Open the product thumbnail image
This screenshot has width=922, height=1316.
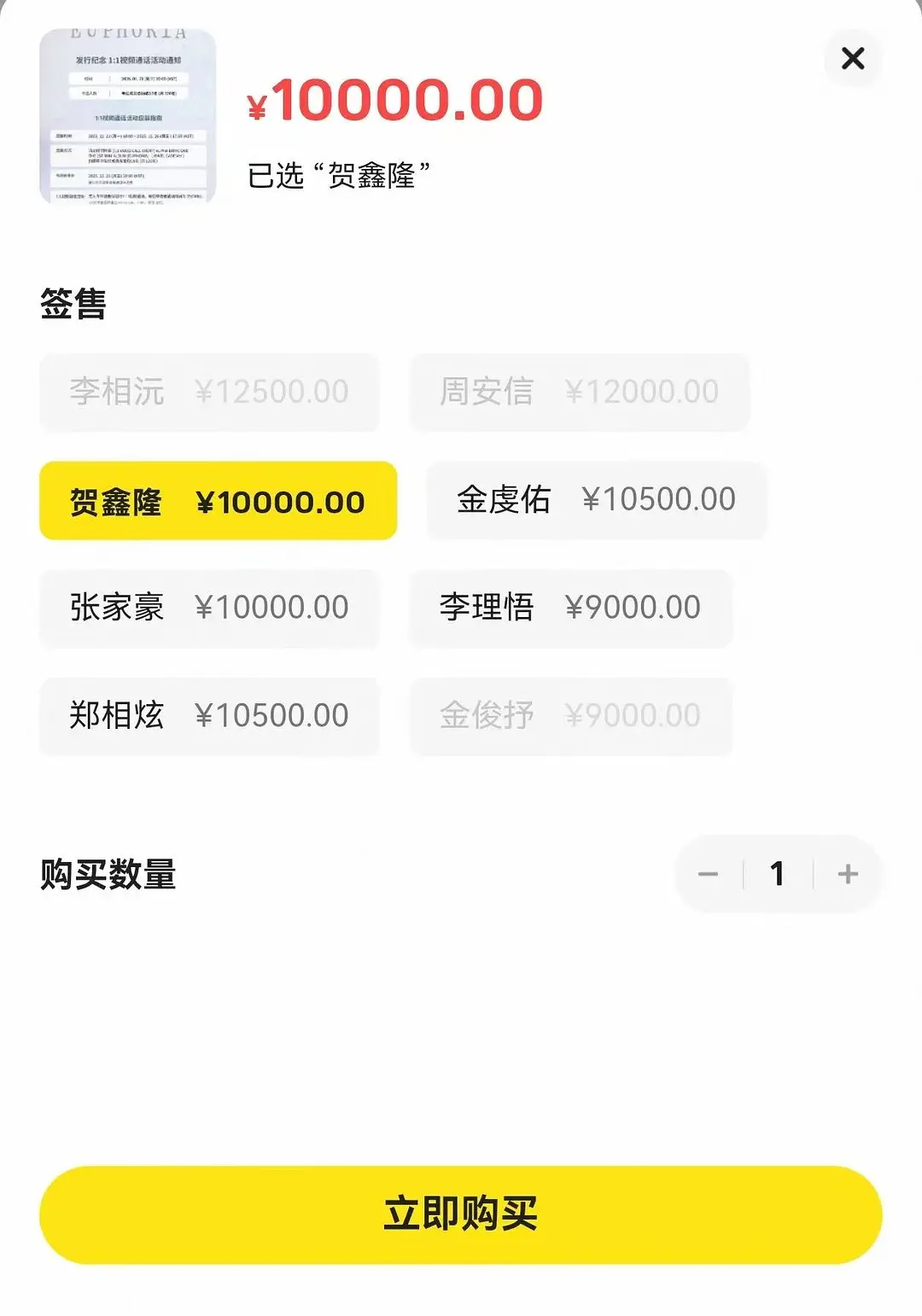[x=128, y=116]
